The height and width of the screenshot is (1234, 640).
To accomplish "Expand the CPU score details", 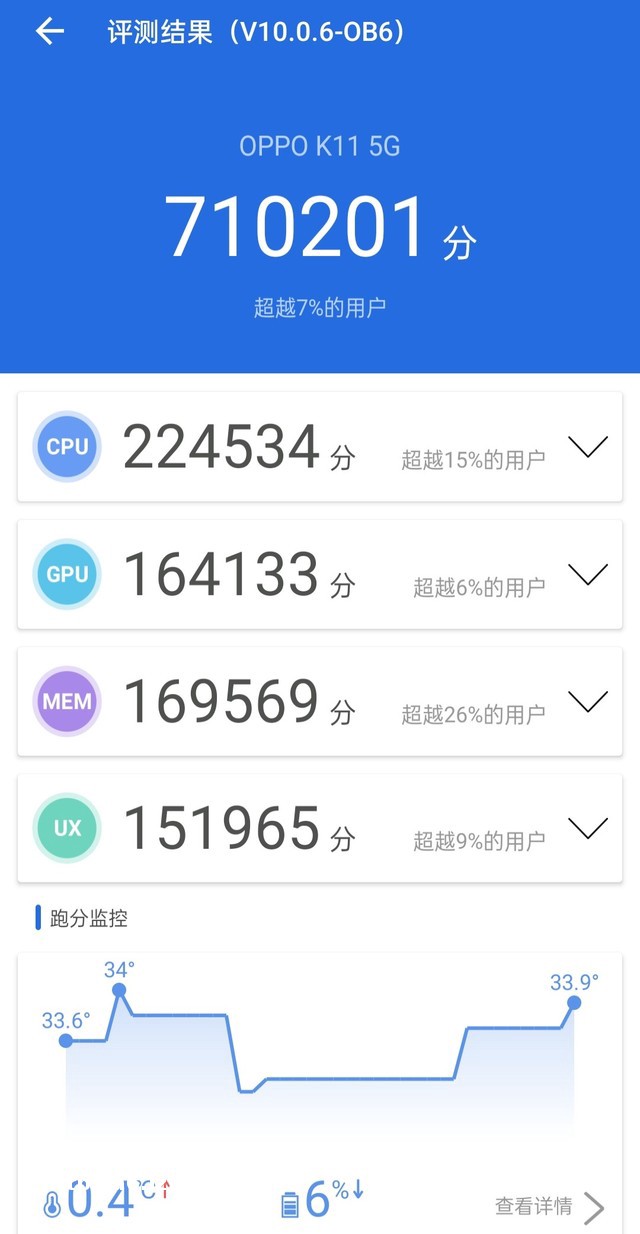I will 587,447.
